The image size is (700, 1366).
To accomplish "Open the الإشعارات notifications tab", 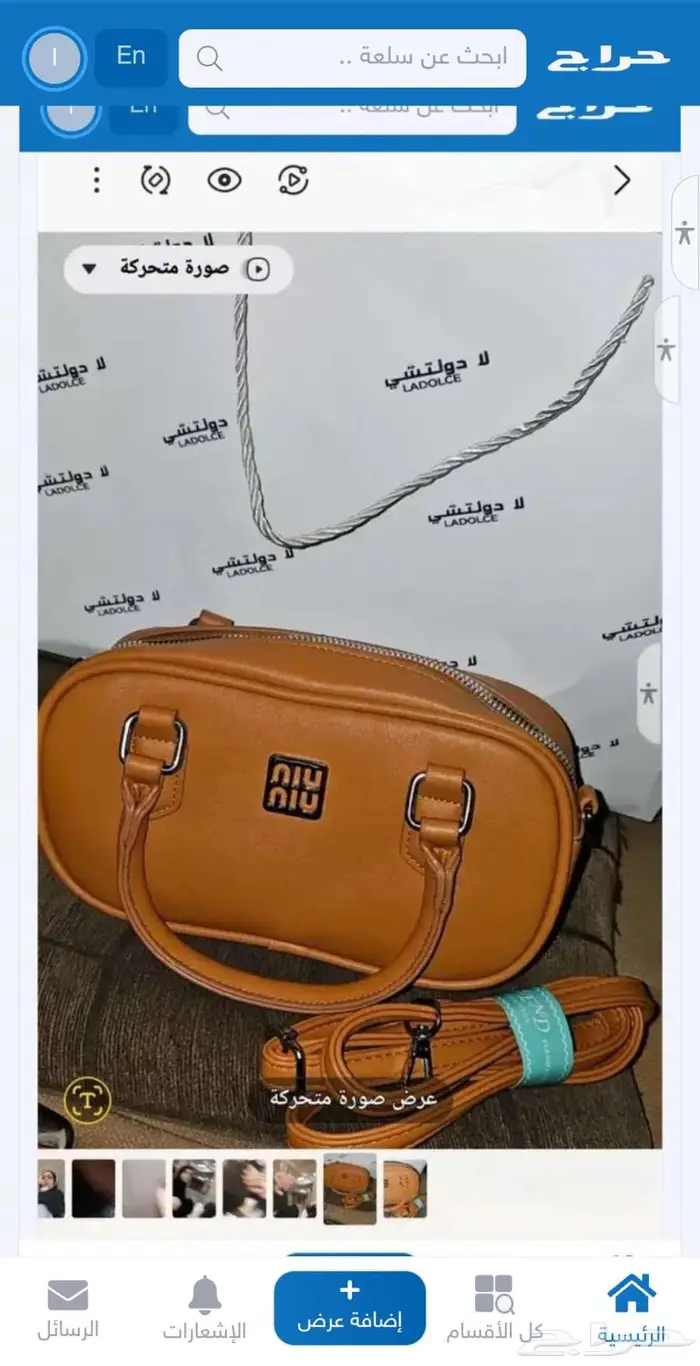I will point(205,1308).
